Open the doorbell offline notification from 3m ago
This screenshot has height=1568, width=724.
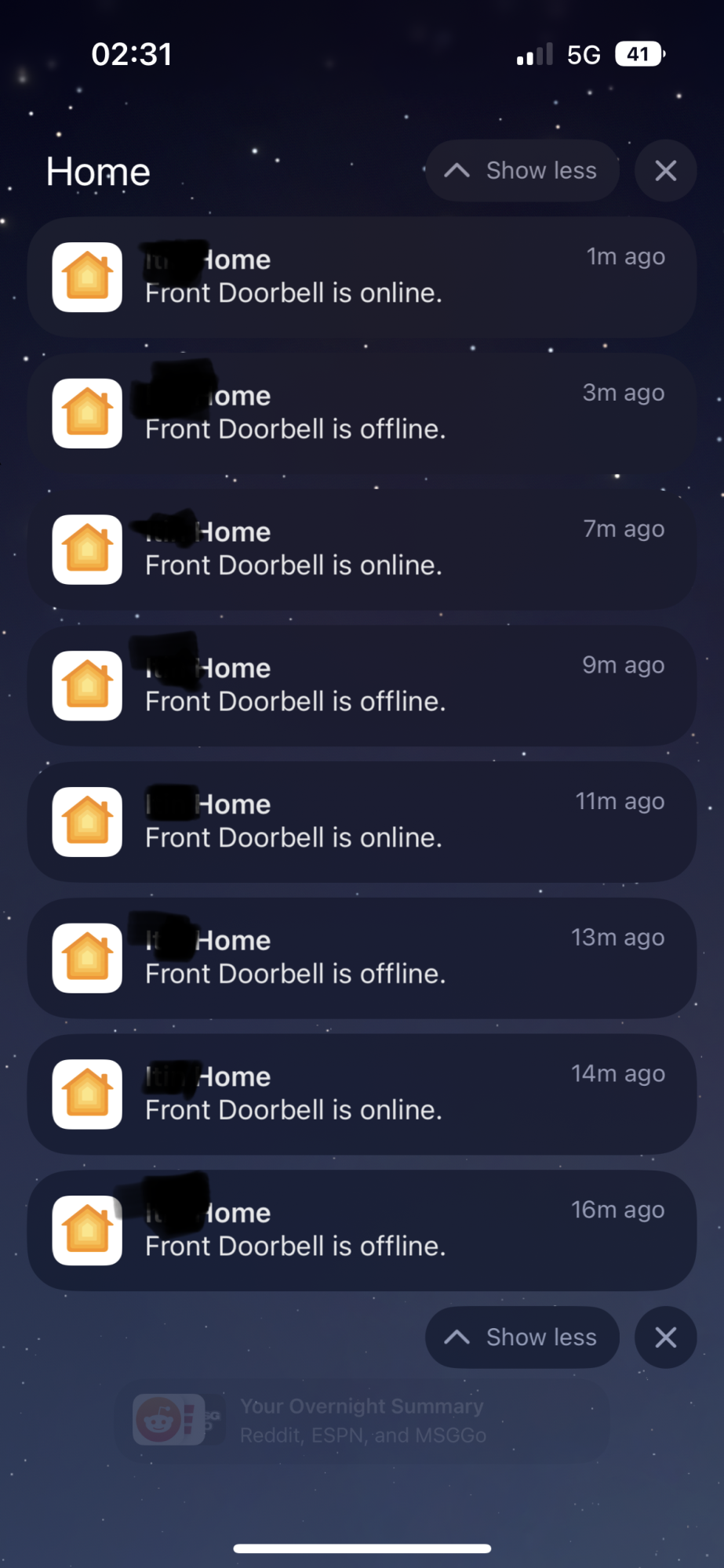coord(362,413)
